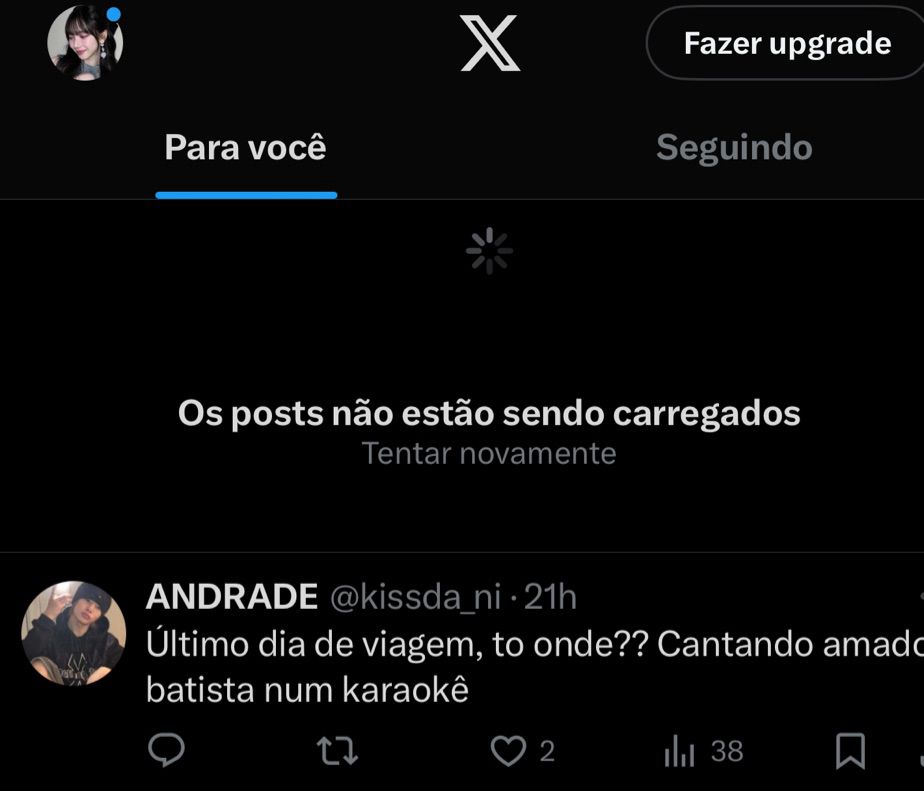The width and height of the screenshot is (924, 791).
Task: Tap the Fazer upgrade button
Action: tap(786, 43)
